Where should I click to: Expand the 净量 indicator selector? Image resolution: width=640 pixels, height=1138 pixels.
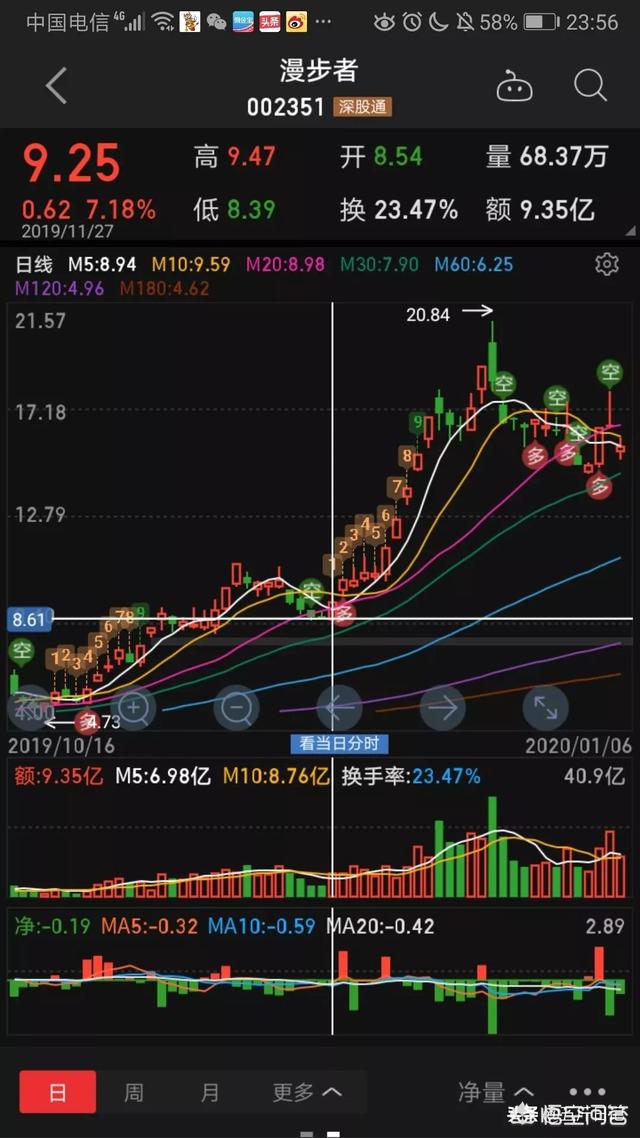pyautogui.click(x=496, y=1092)
